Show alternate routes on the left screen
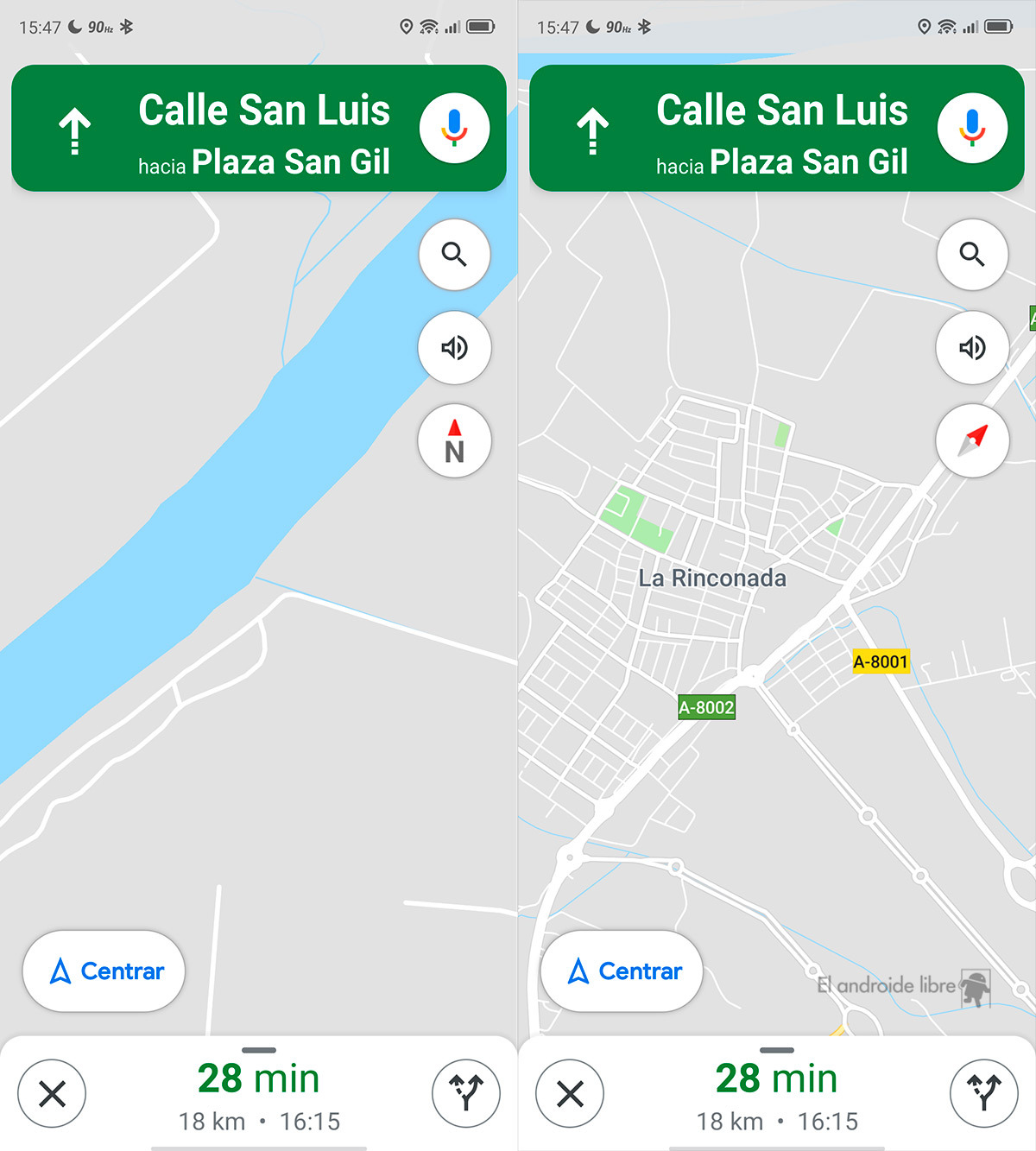 coord(466,1094)
